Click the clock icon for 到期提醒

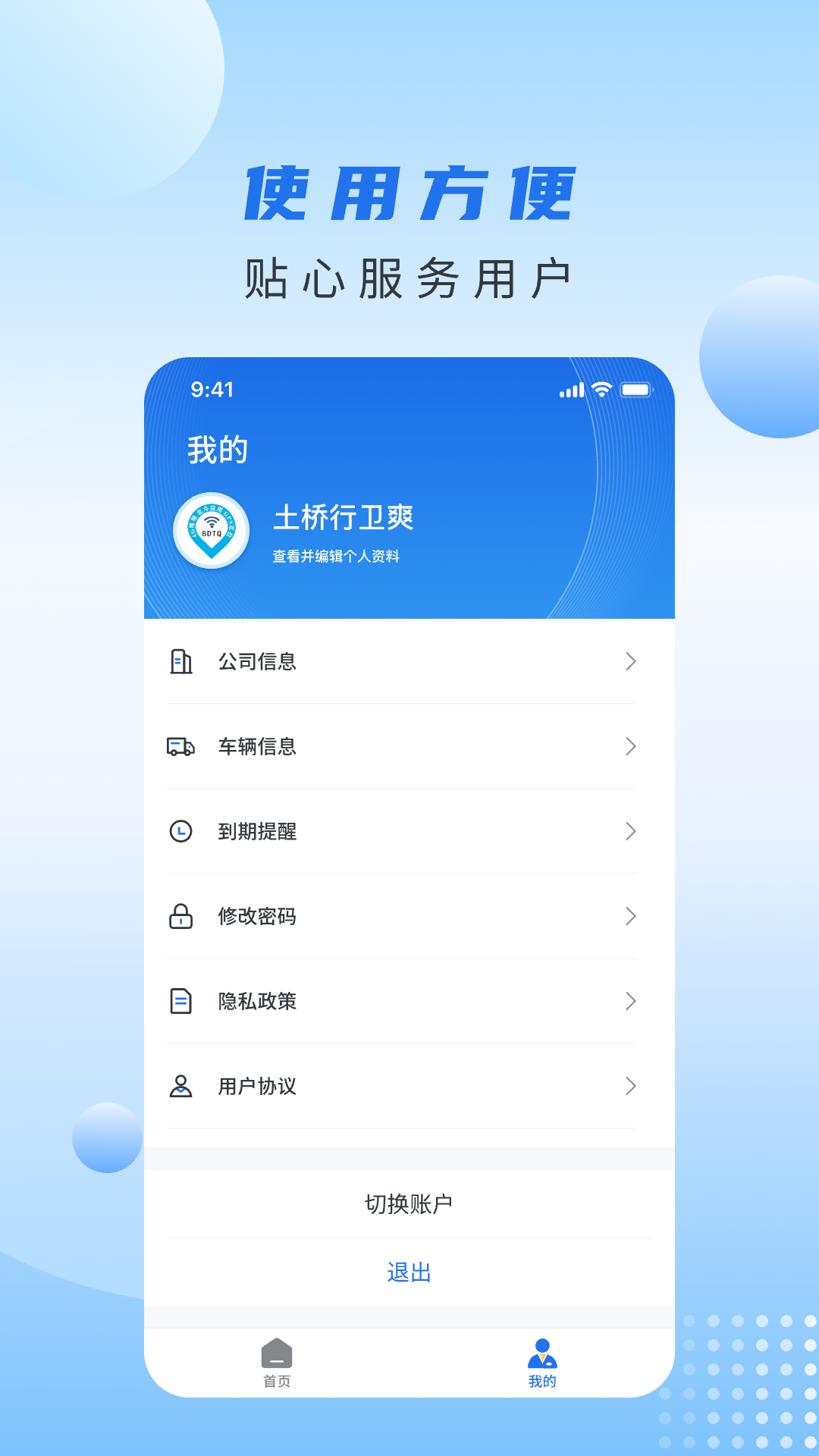pos(180,831)
